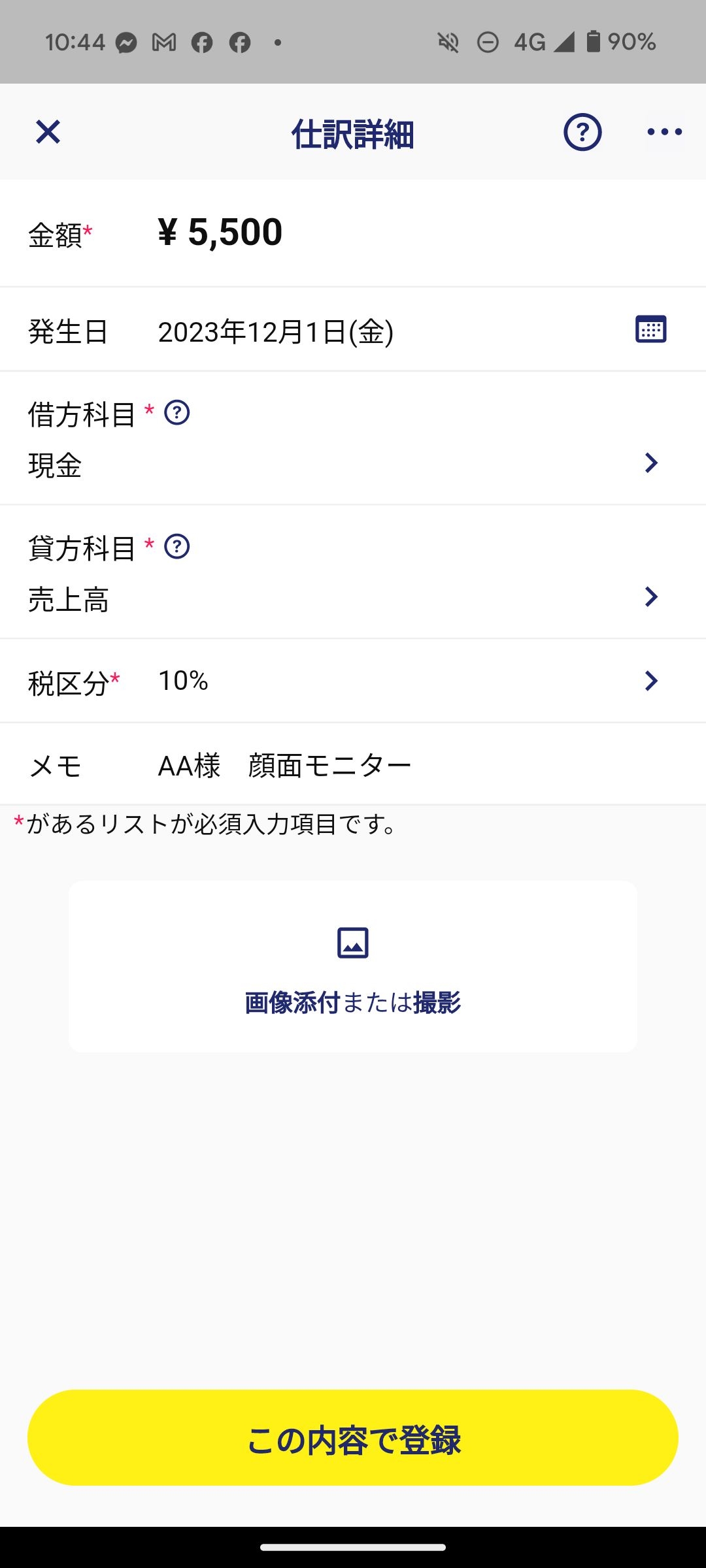
Task: Attach or capture an image
Action: [x=353, y=967]
